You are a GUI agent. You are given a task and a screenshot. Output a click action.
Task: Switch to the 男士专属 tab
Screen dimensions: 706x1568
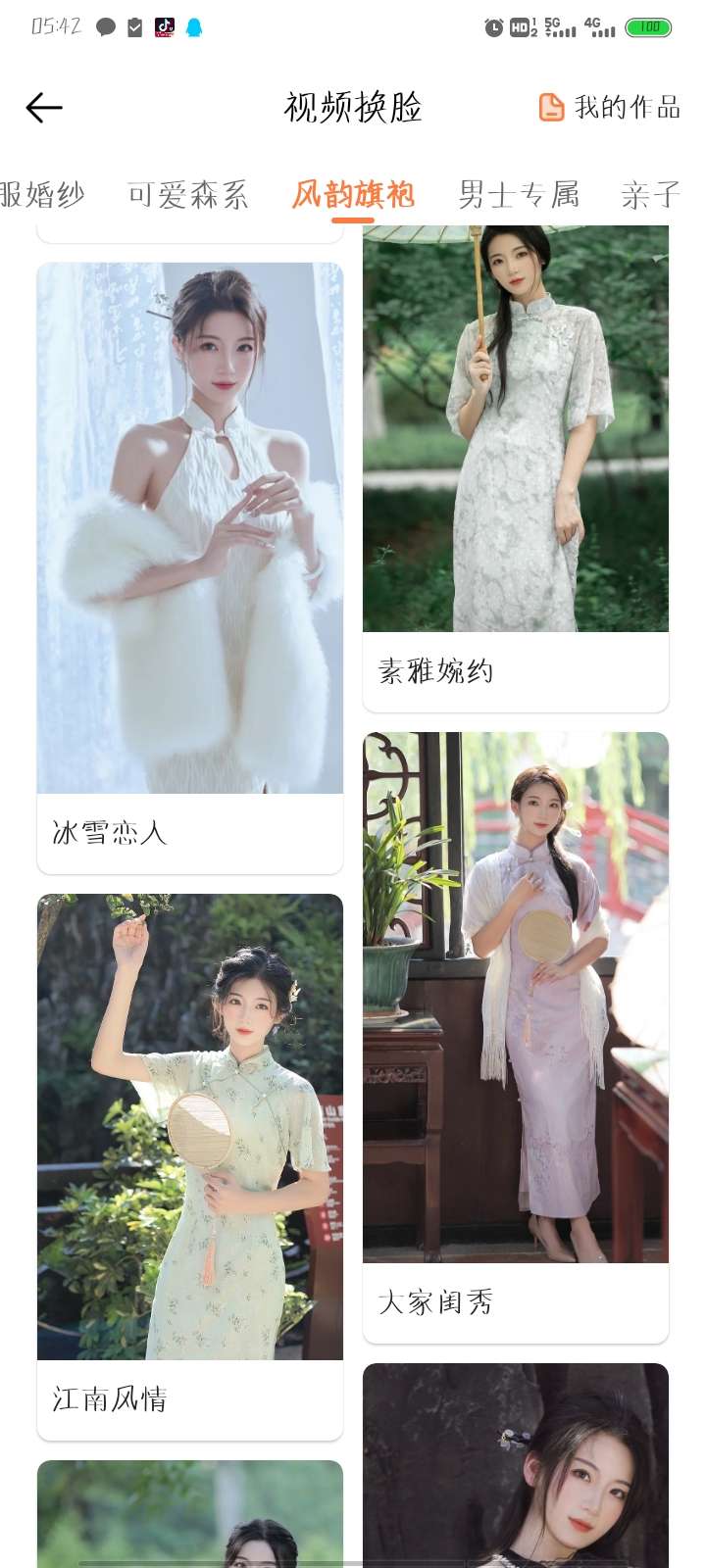(x=519, y=195)
